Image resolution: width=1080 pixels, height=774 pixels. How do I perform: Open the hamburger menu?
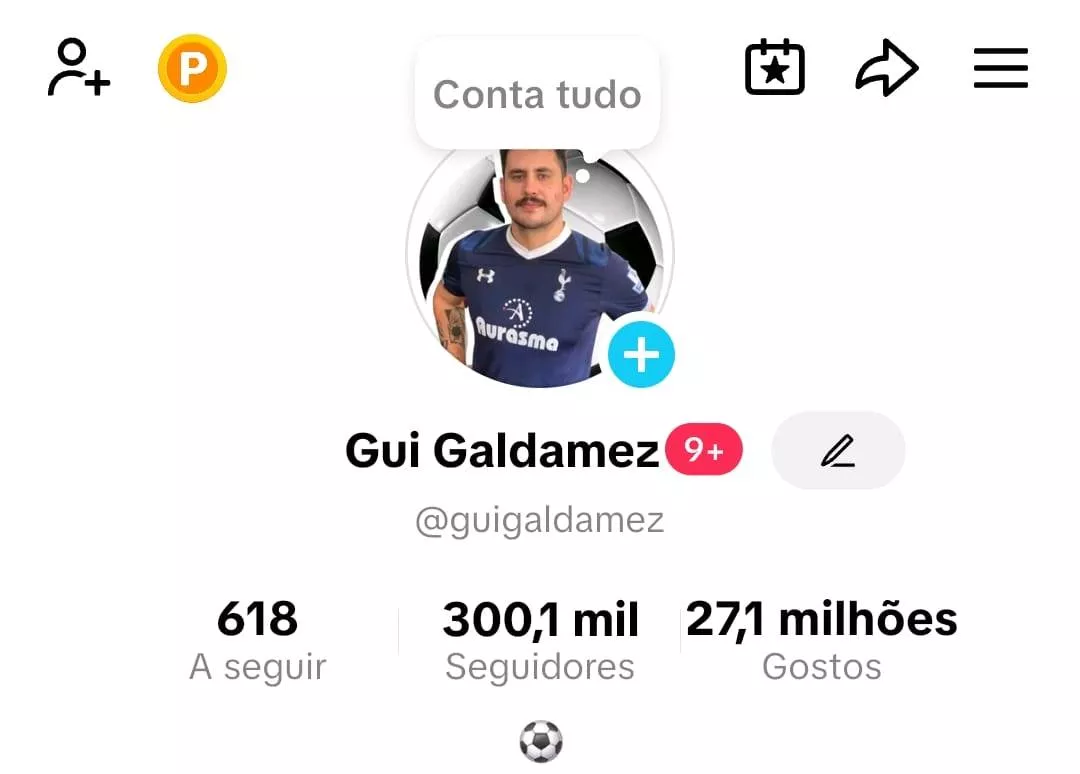click(1001, 68)
